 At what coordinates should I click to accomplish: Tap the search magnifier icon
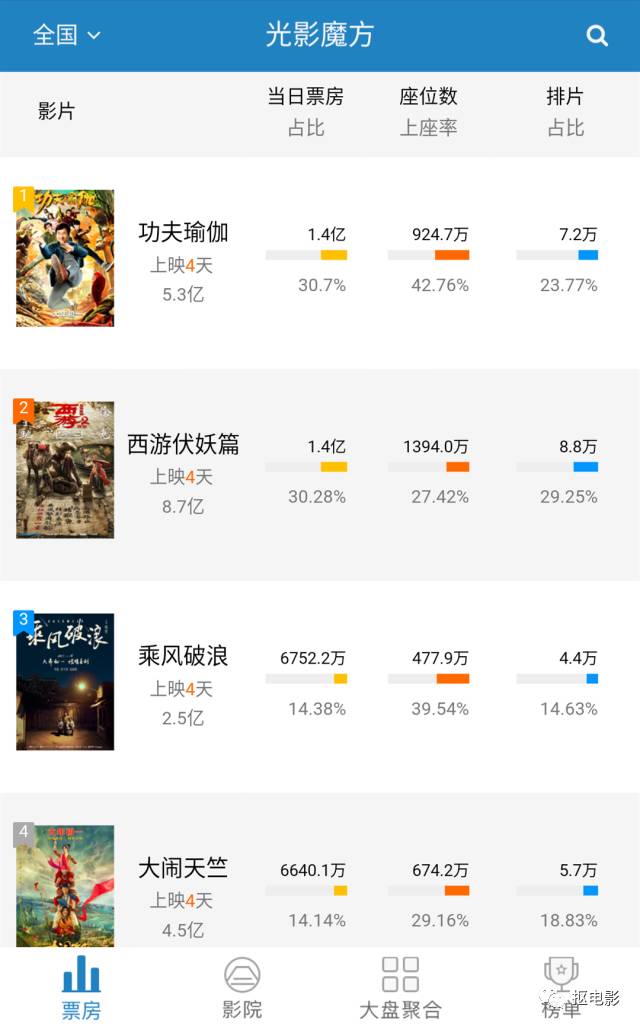pos(597,36)
